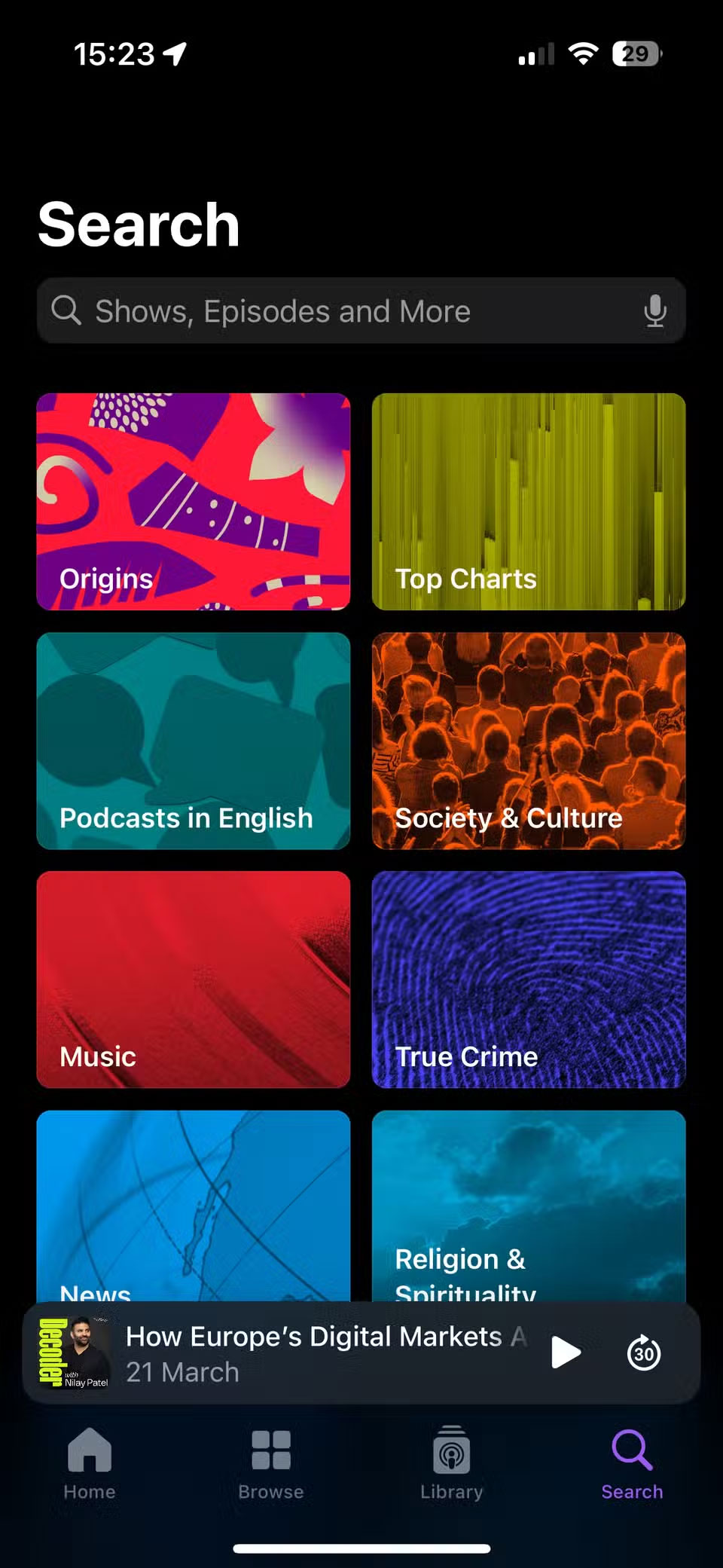Browse the True Crime category
723x1568 pixels.
[x=527, y=980]
